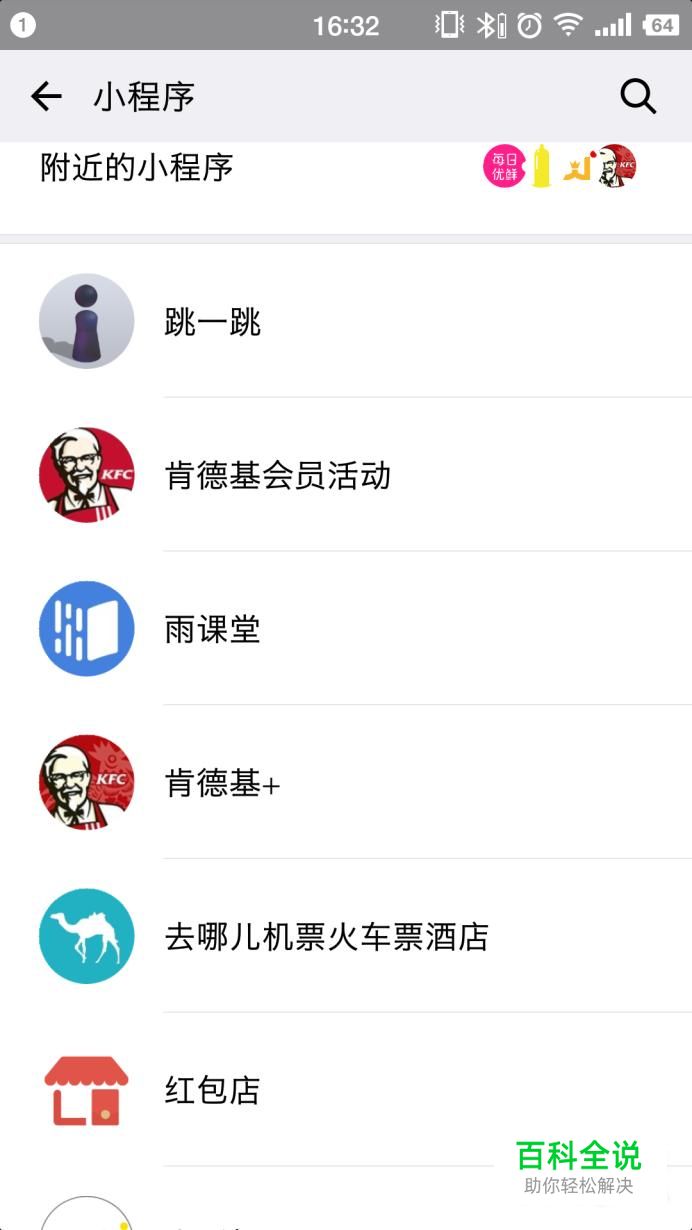Launch the 跳一跳 mini program
The height and width of the screenshot is (1230, 692).
point(346,321)
